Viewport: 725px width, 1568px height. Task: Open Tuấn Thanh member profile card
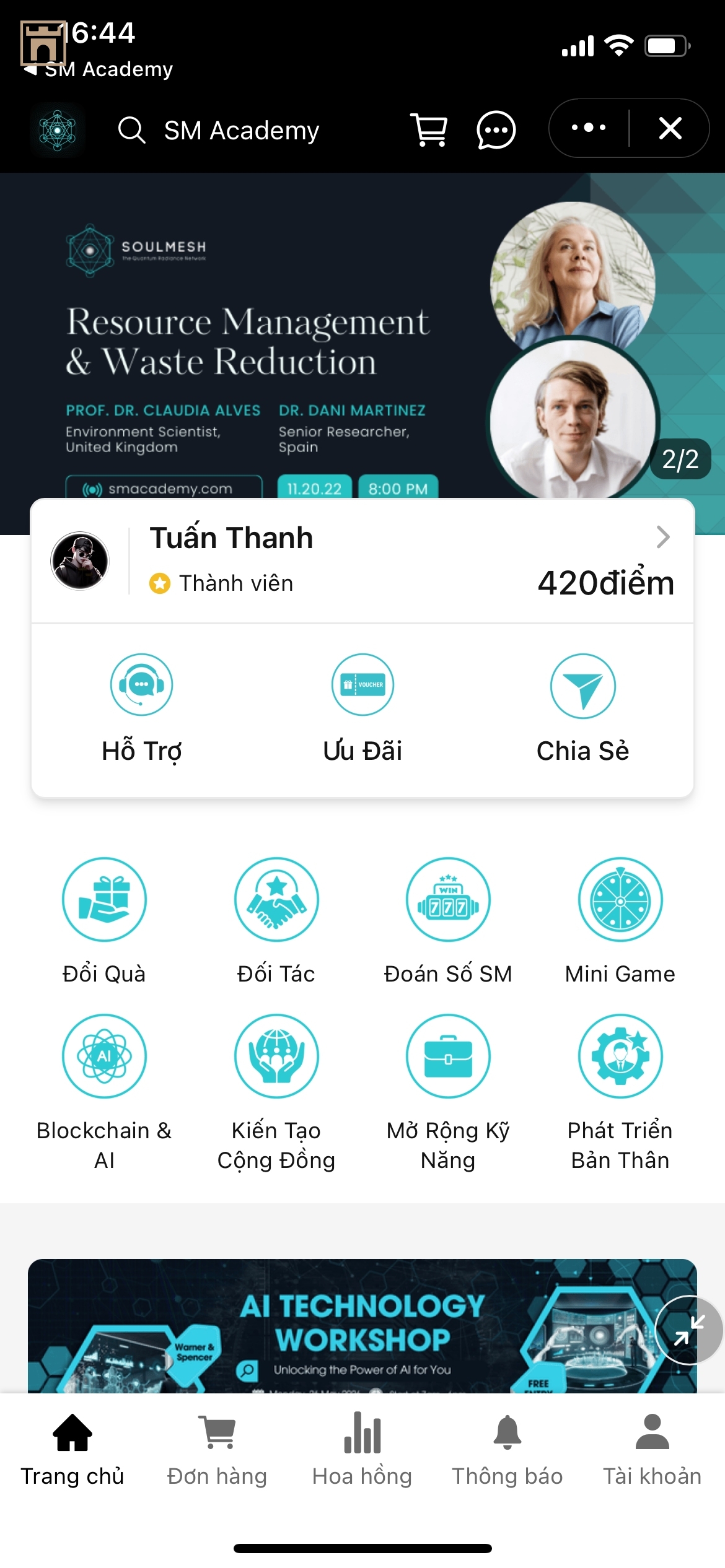(362, 560)
